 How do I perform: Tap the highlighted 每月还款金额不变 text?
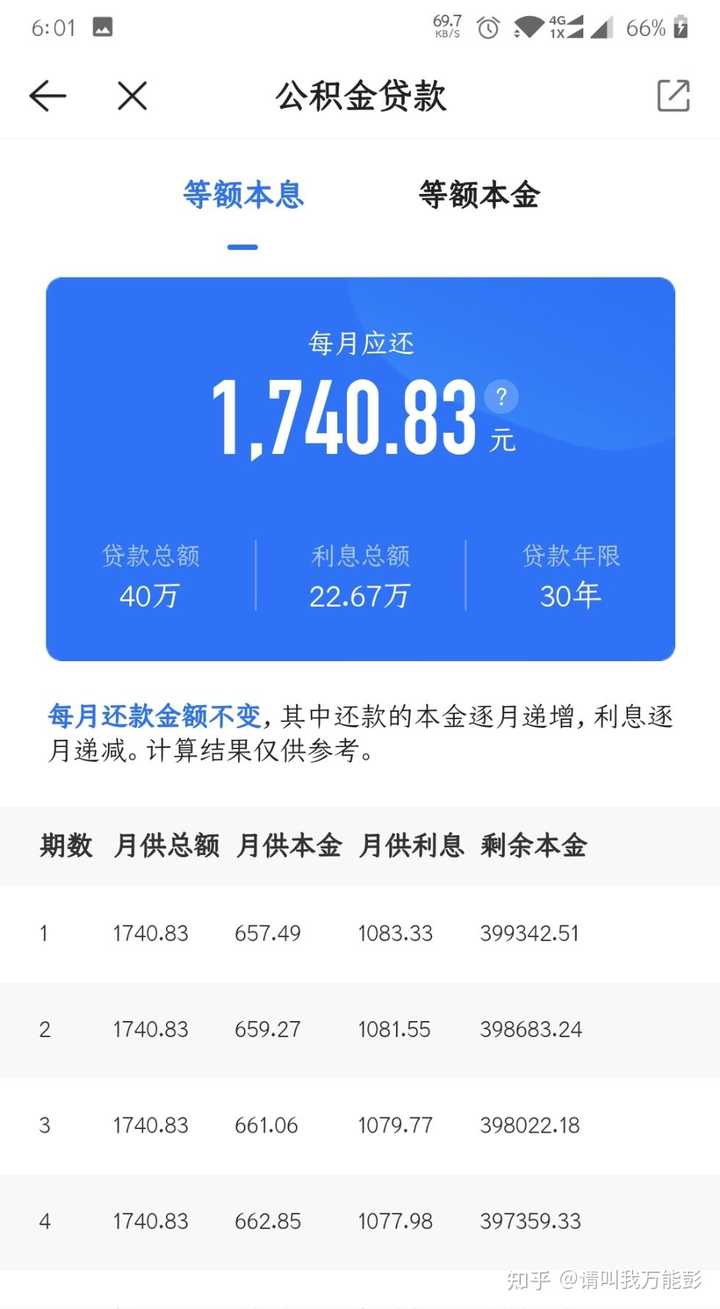pos(152,717)
